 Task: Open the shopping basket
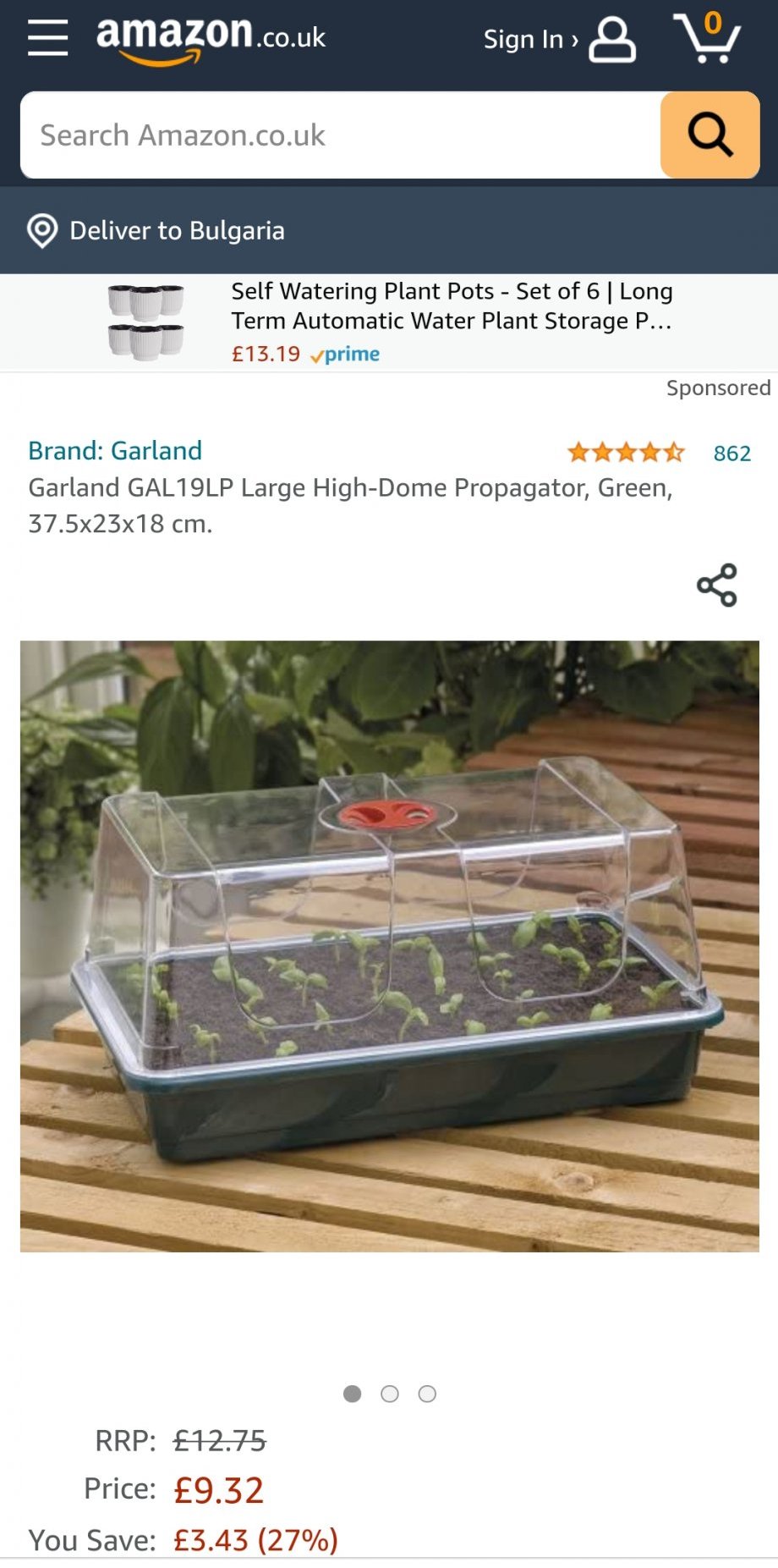(x=707, y=38)
